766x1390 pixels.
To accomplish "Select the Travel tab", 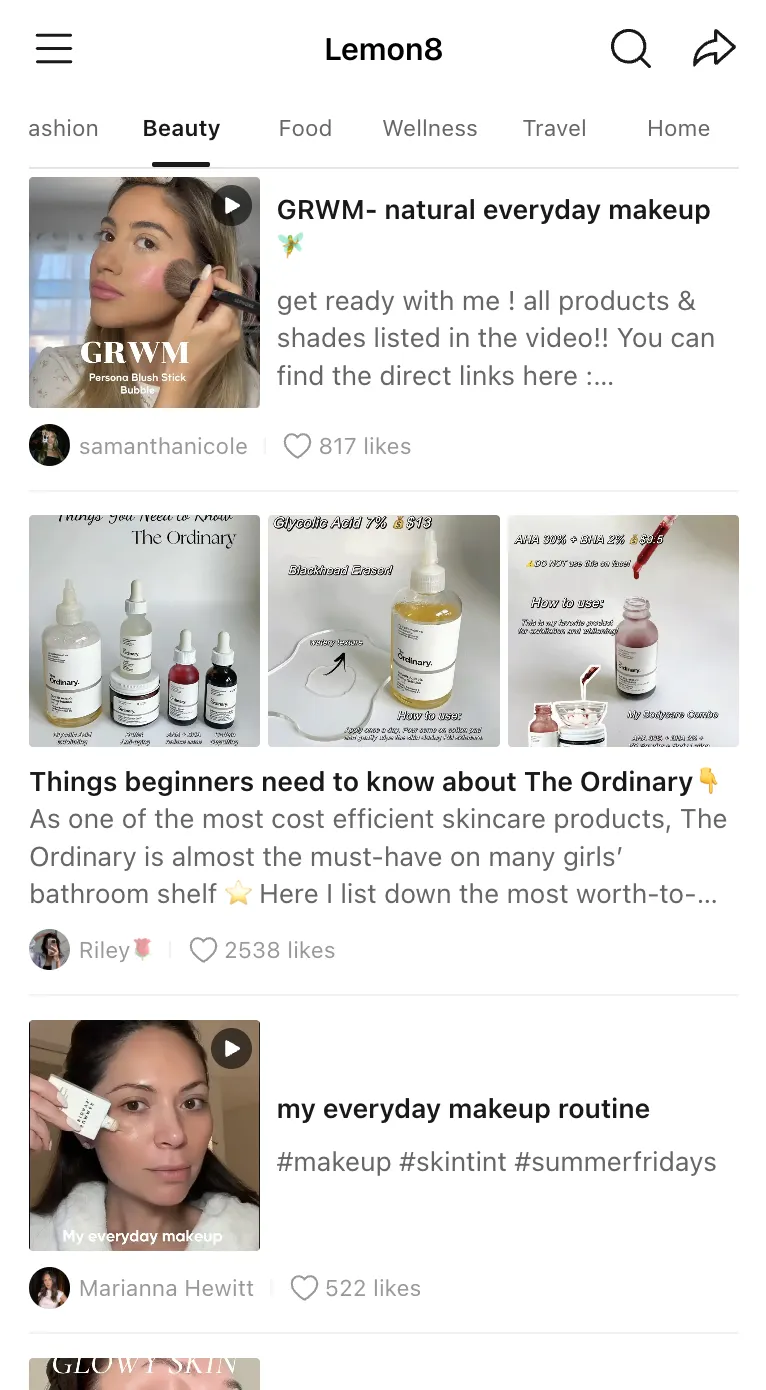I will (555, 128).
